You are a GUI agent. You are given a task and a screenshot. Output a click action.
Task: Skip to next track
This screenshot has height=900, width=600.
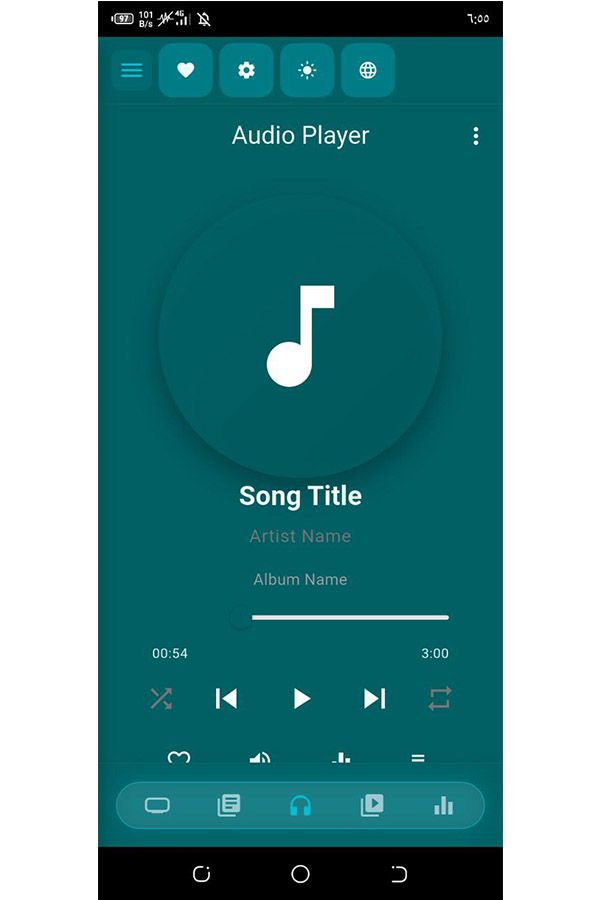[374, 699]
